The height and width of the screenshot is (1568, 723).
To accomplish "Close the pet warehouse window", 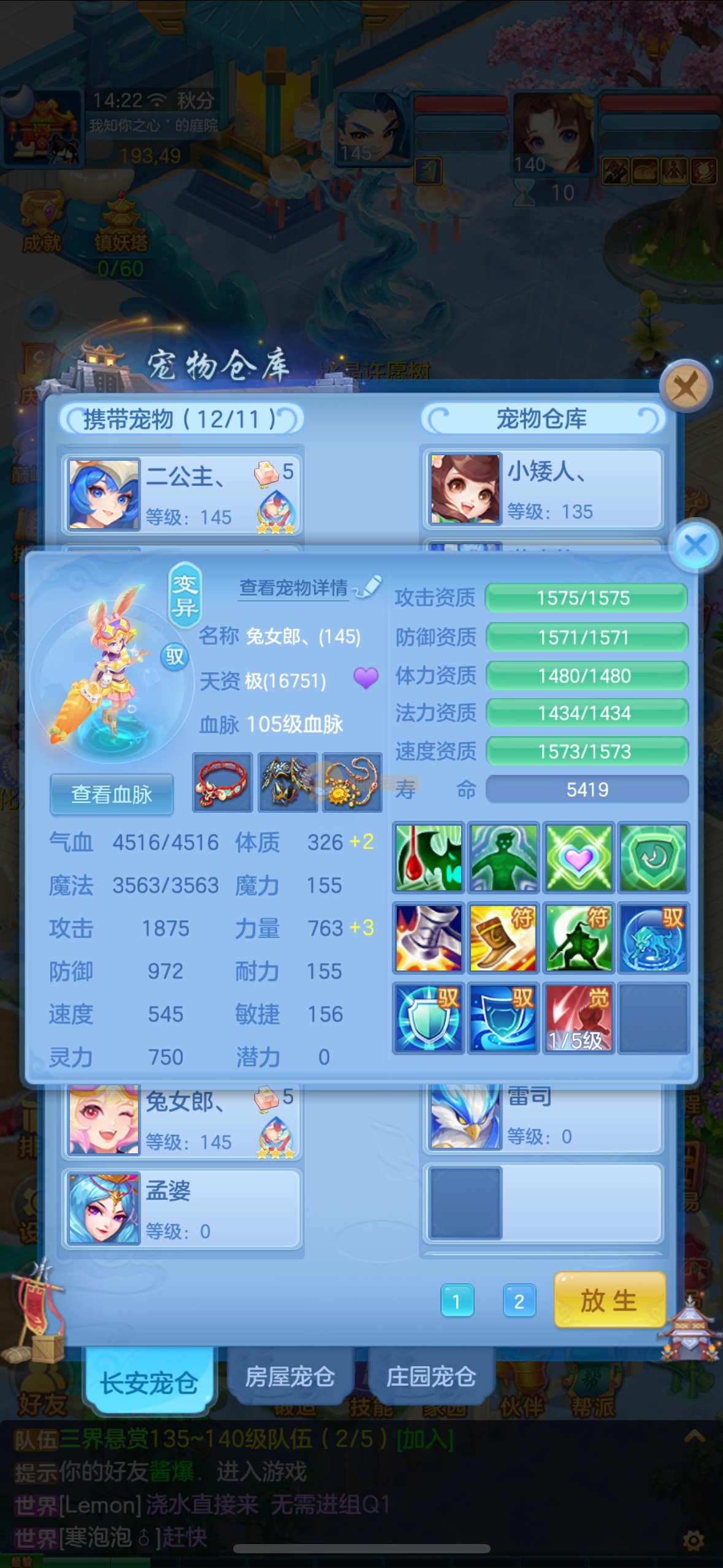I will click(686, 387).
